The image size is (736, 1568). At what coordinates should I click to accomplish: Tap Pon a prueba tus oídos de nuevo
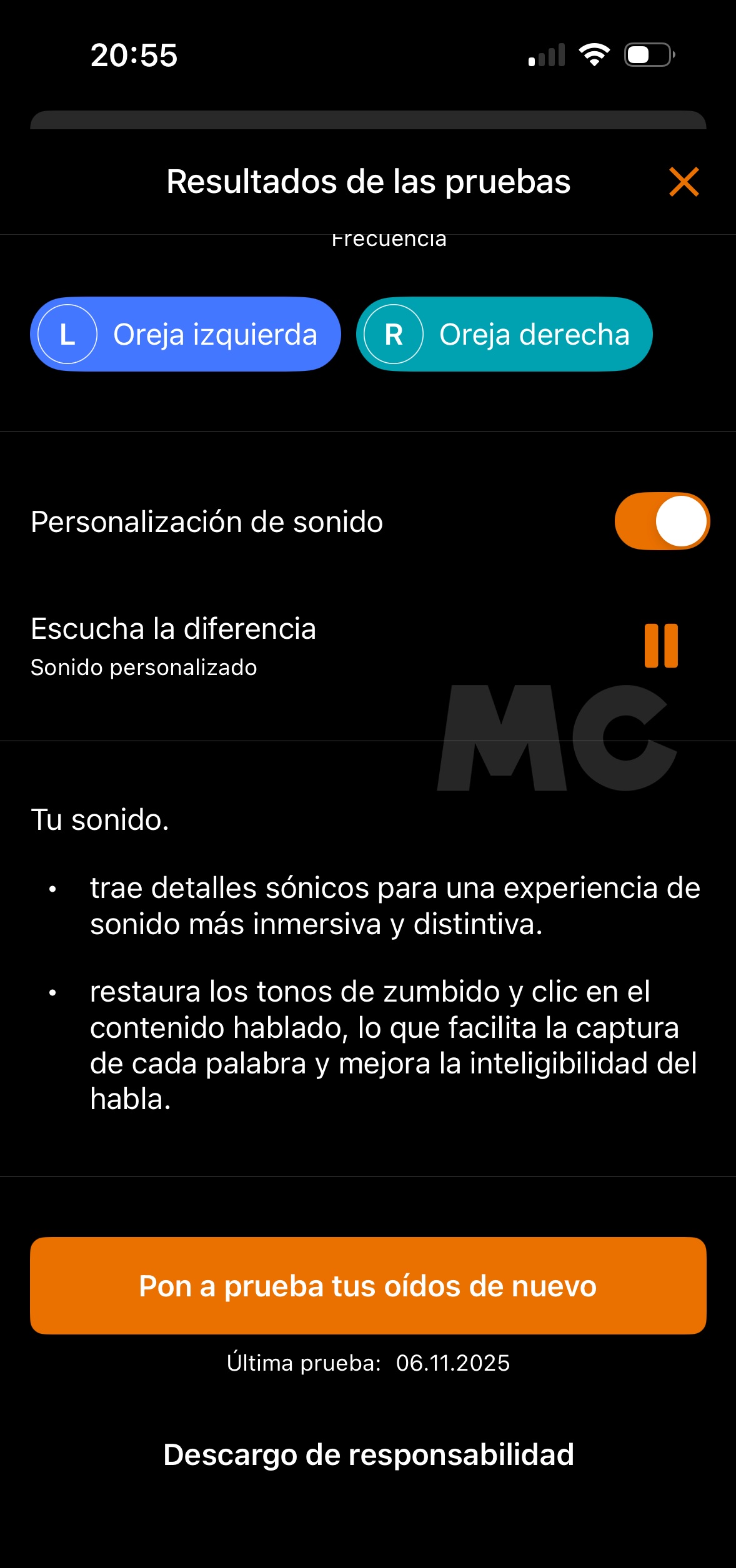(x=368, y=1286)
